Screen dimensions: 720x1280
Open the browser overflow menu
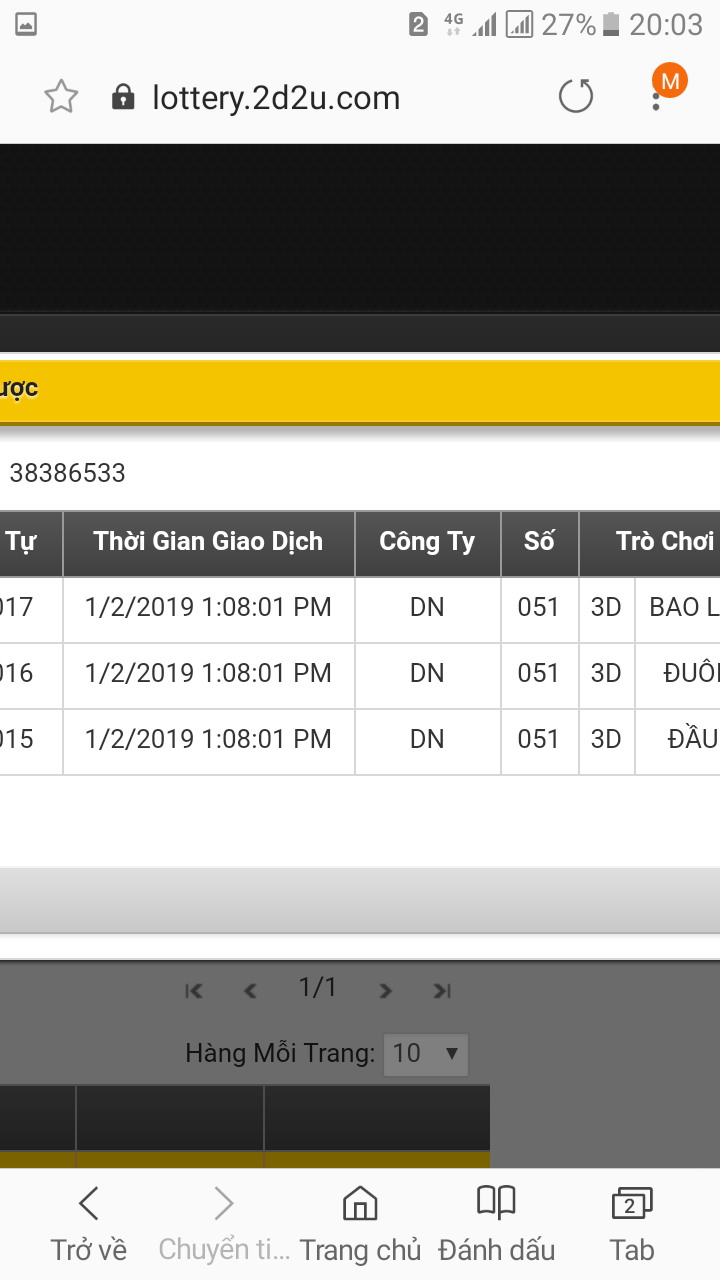[x=656, y=97]
